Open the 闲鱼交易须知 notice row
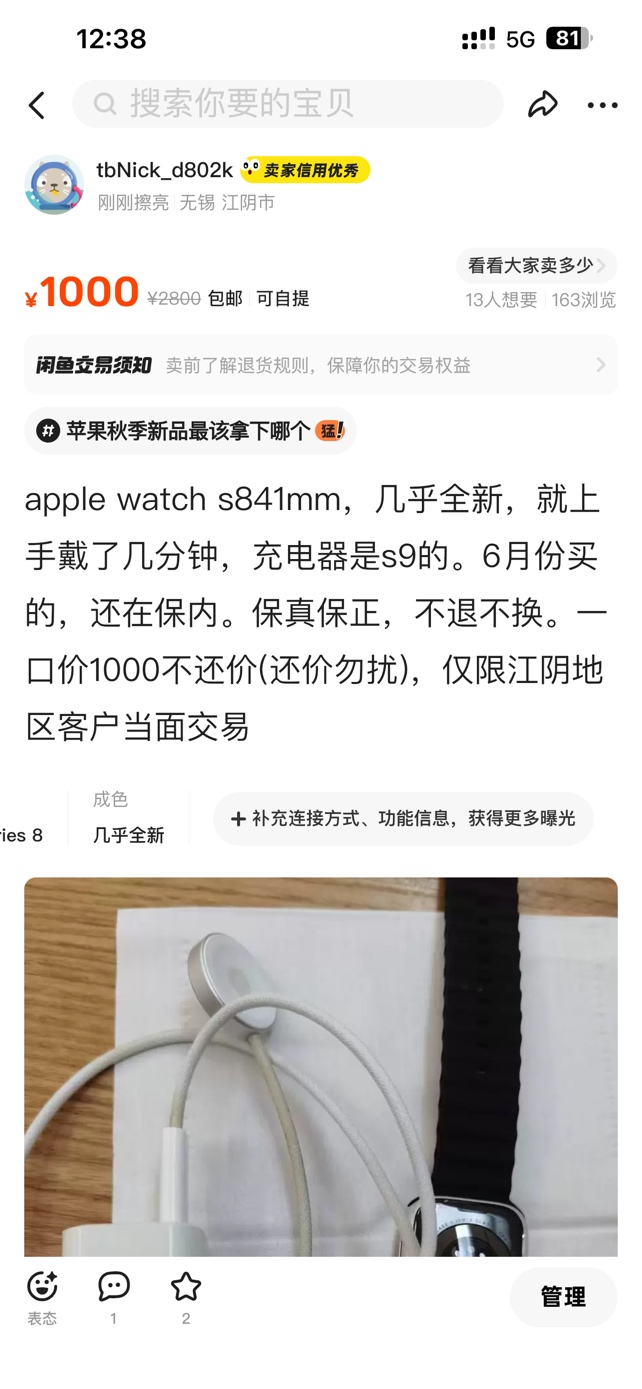The width and height of the screenshot is (642, 1389). point(320,365)
